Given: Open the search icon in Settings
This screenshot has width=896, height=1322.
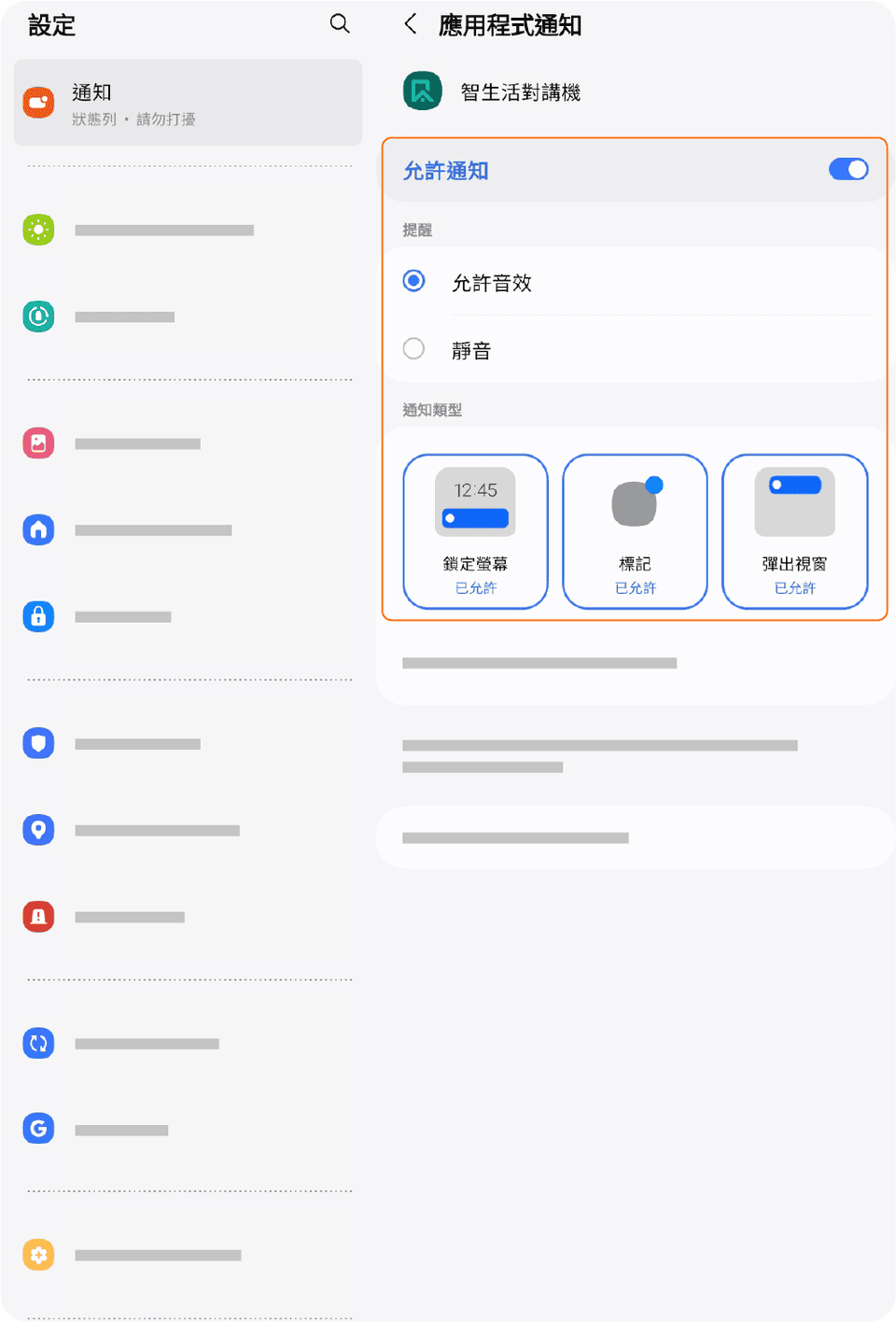Looking at the screenshot, I should [x=340, y=24].
